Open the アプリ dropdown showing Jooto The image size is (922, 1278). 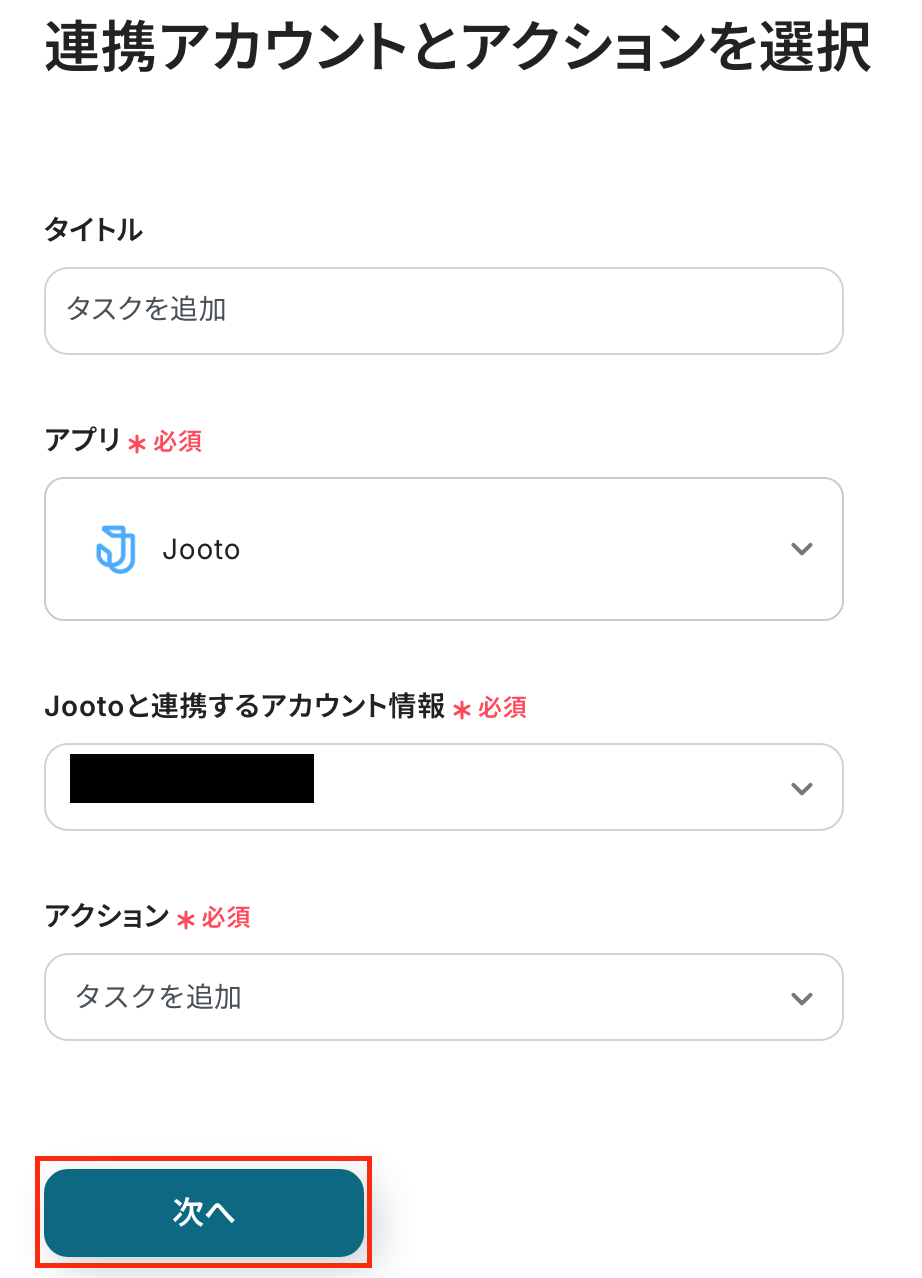tap(443, 549)
